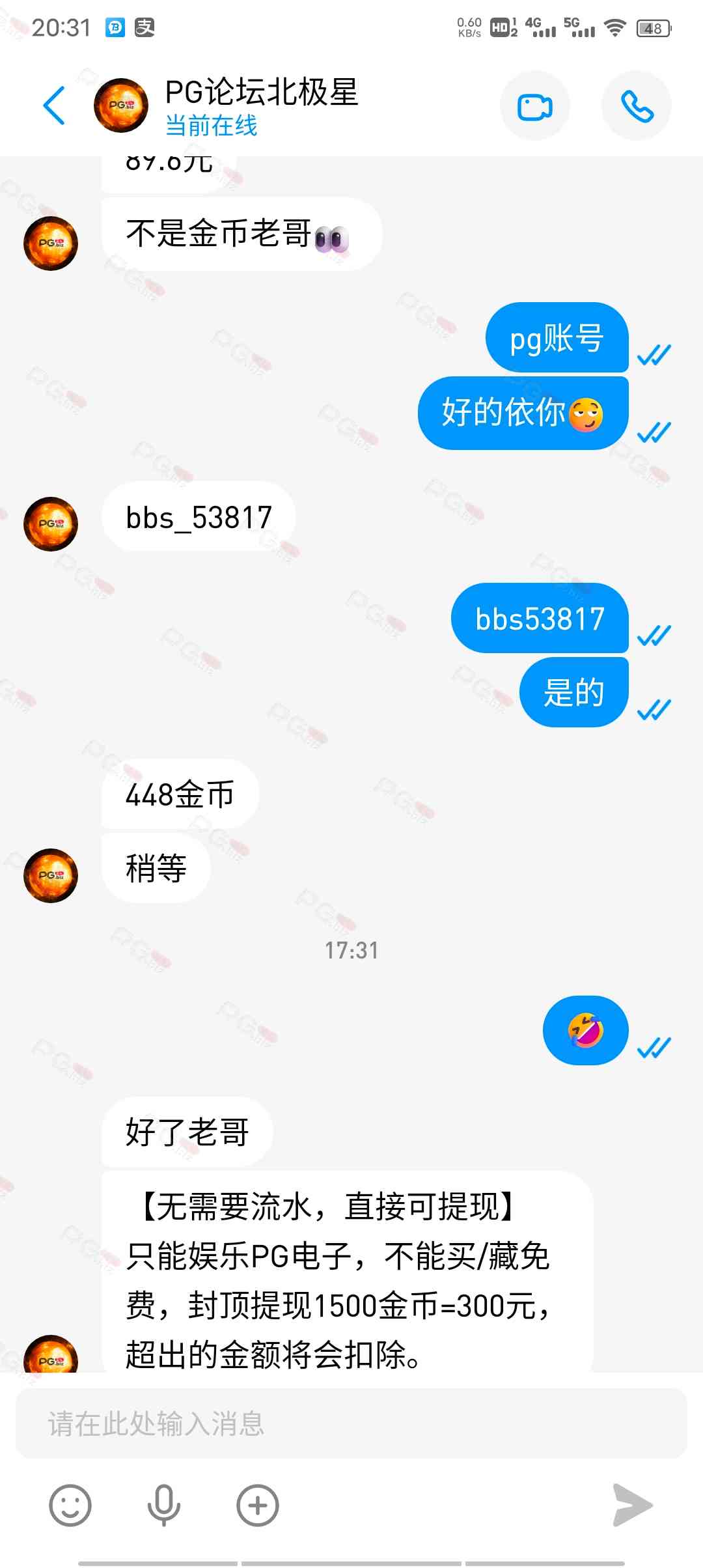Open the emoji picker

point(70,1505)
